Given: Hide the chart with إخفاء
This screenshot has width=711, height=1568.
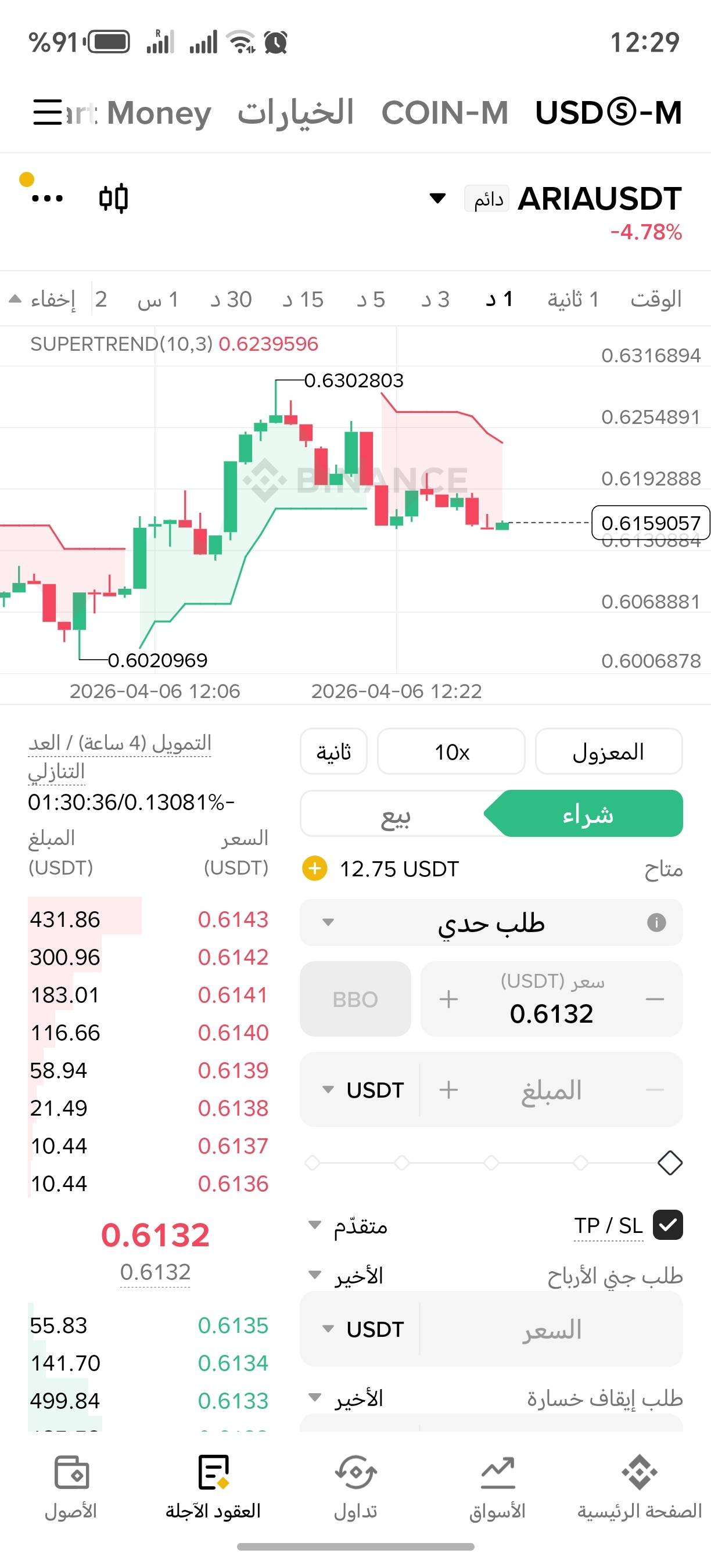Looking at the screenshot, I should 44,300.
